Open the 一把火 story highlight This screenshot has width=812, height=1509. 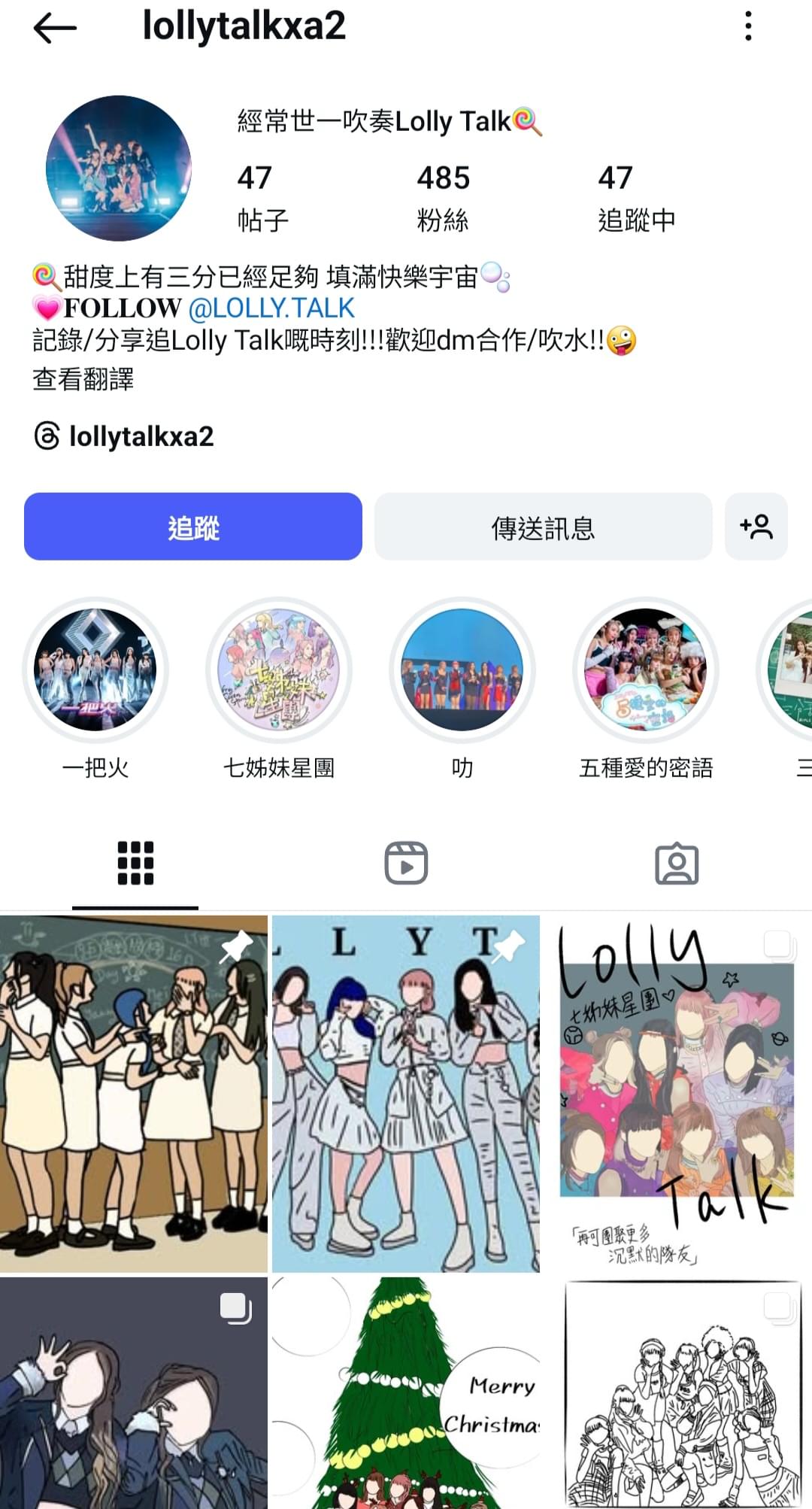point(96,672)
